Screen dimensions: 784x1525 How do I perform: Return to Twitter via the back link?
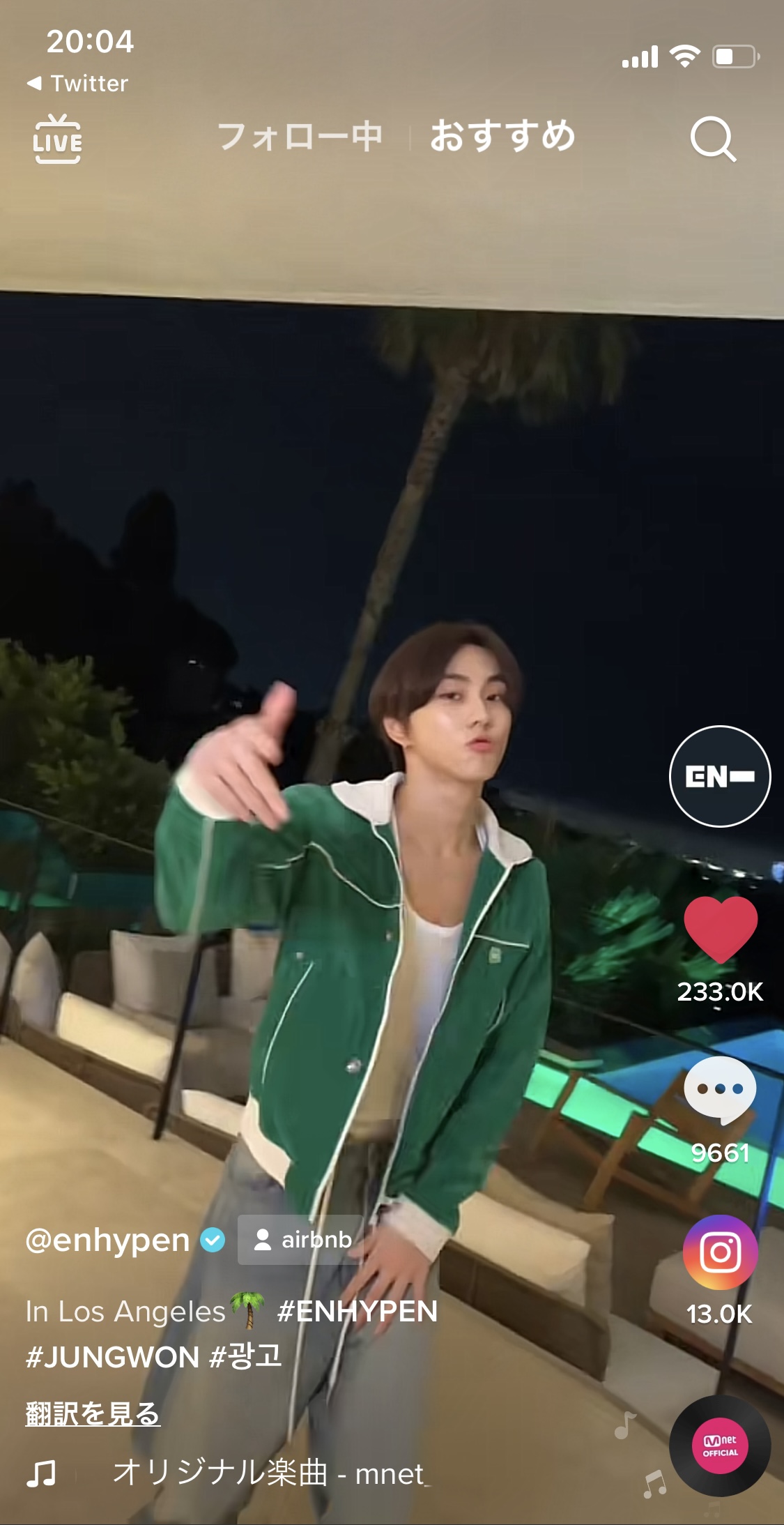tap(77, 83)
